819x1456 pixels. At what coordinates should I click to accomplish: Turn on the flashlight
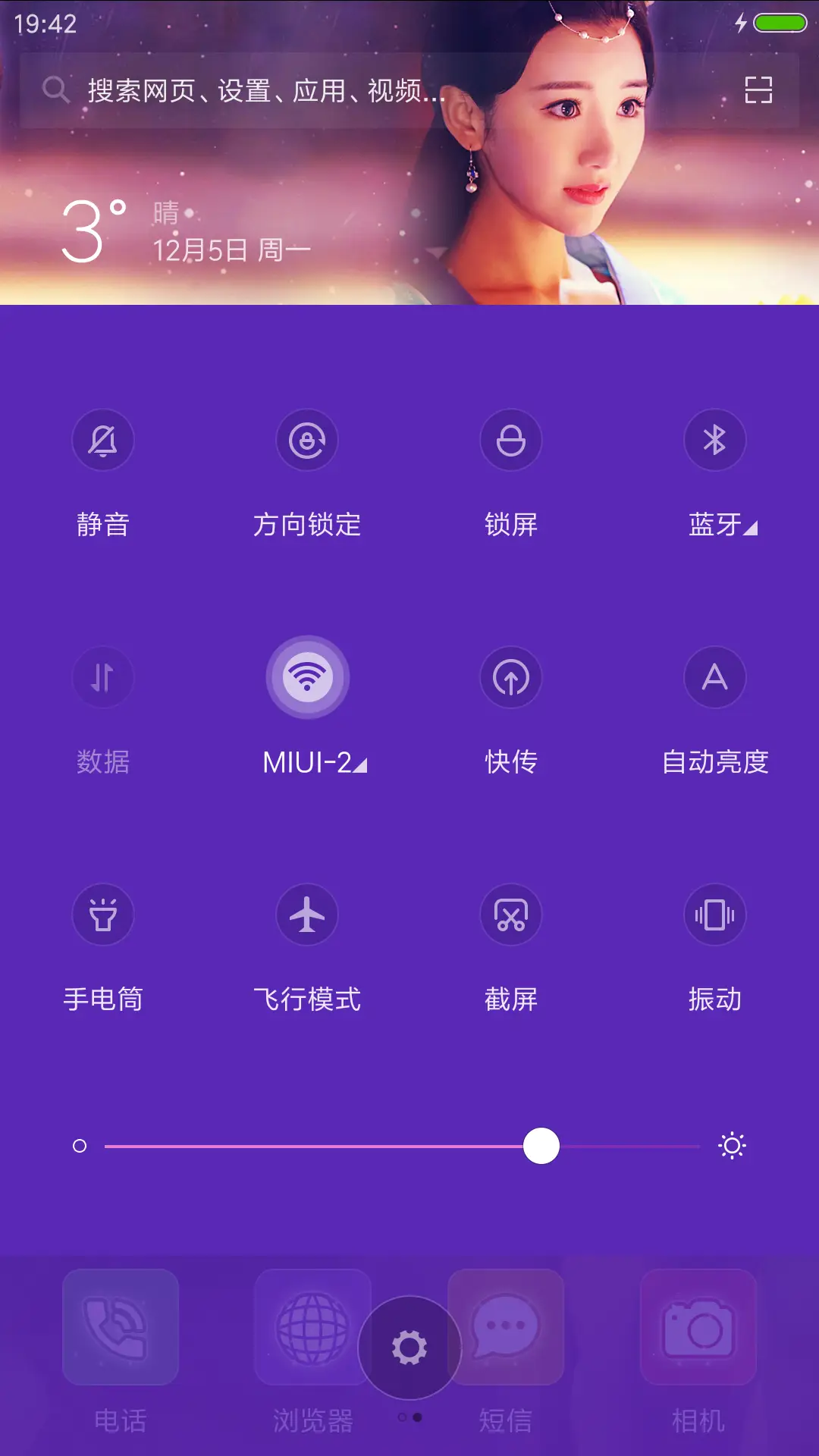click(103, 915)
